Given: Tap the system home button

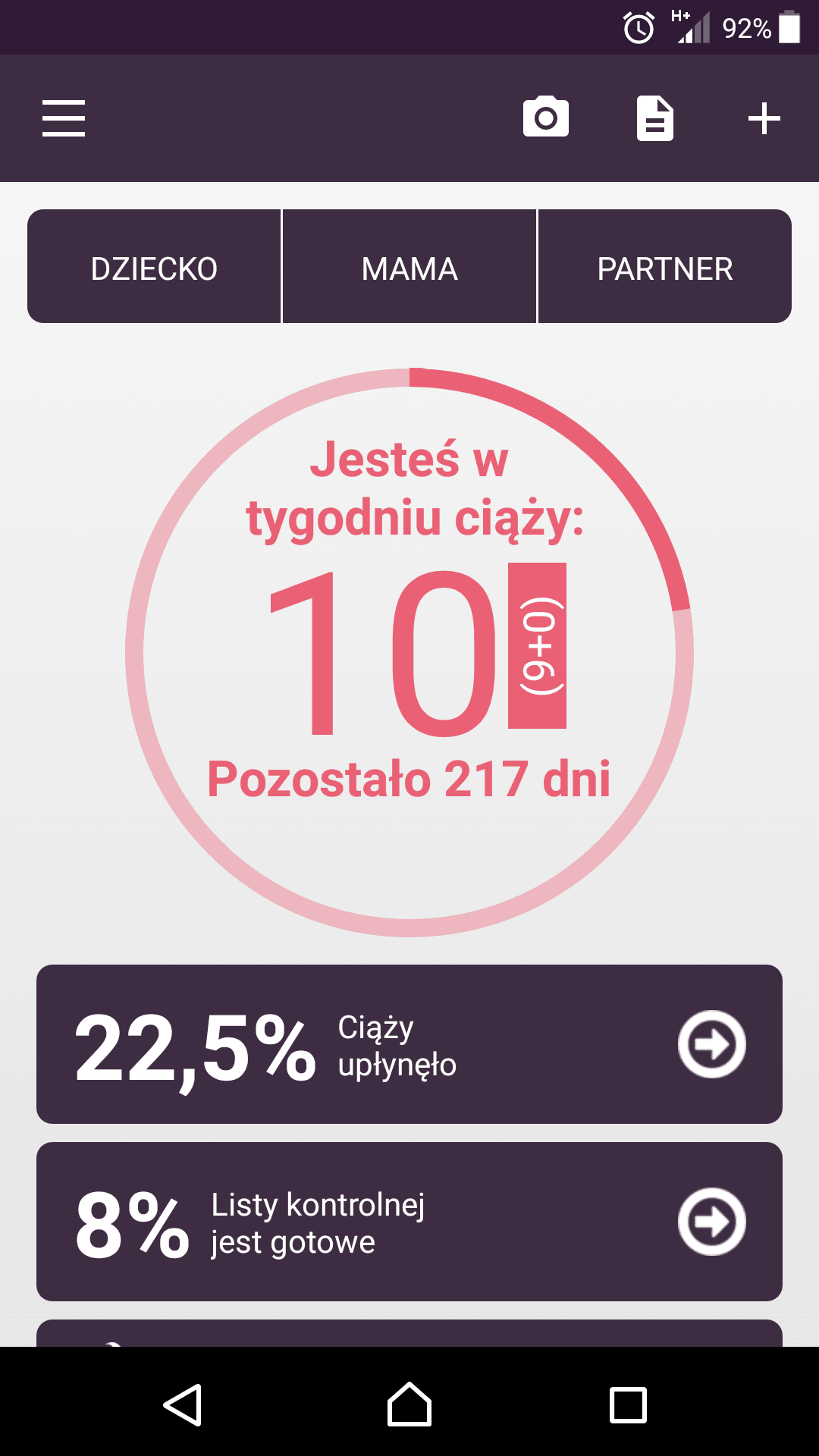Looking at the screenshot, I should [409, 1404].
